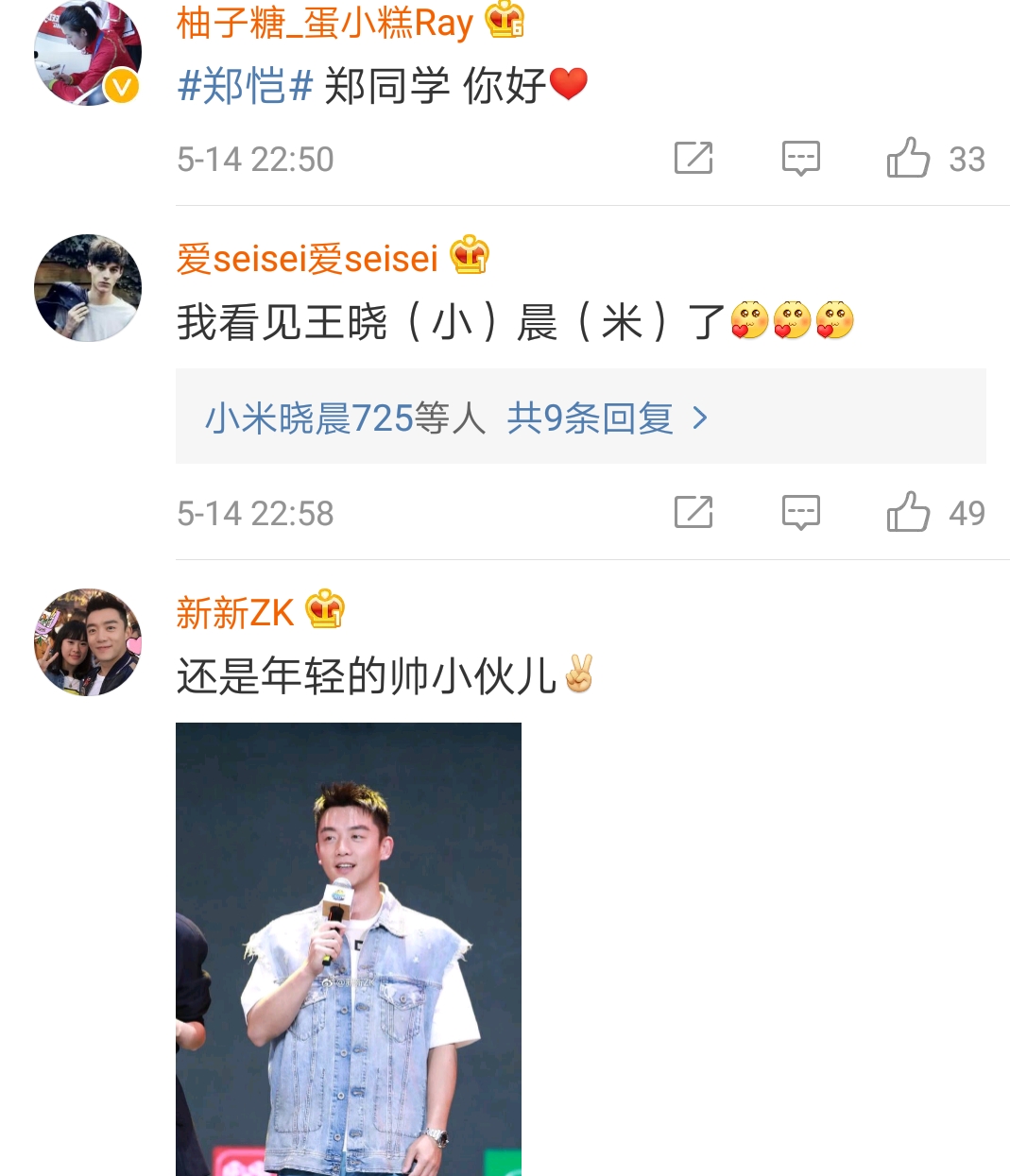Click the crown icon next to 爱seisei爱seisei
The image size is (1010, 1176).
point(470,256)
